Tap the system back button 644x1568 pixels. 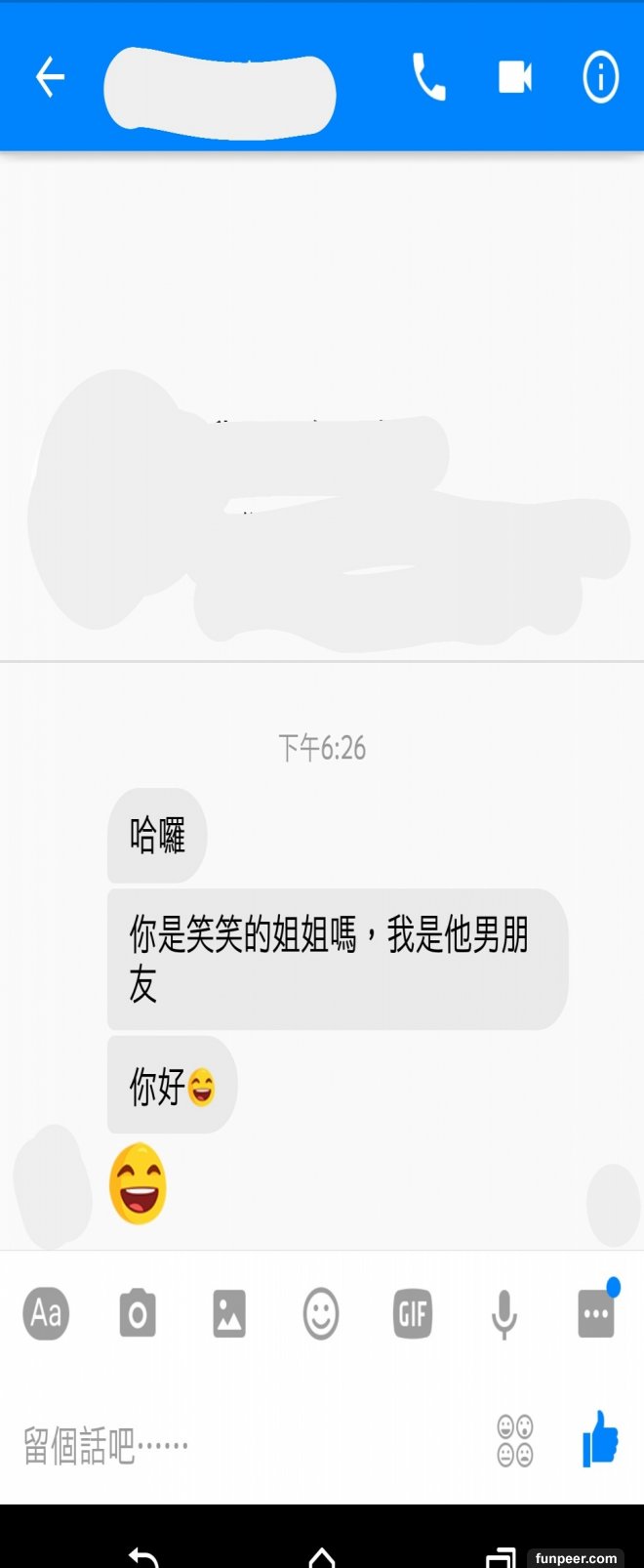(143, 1556)
